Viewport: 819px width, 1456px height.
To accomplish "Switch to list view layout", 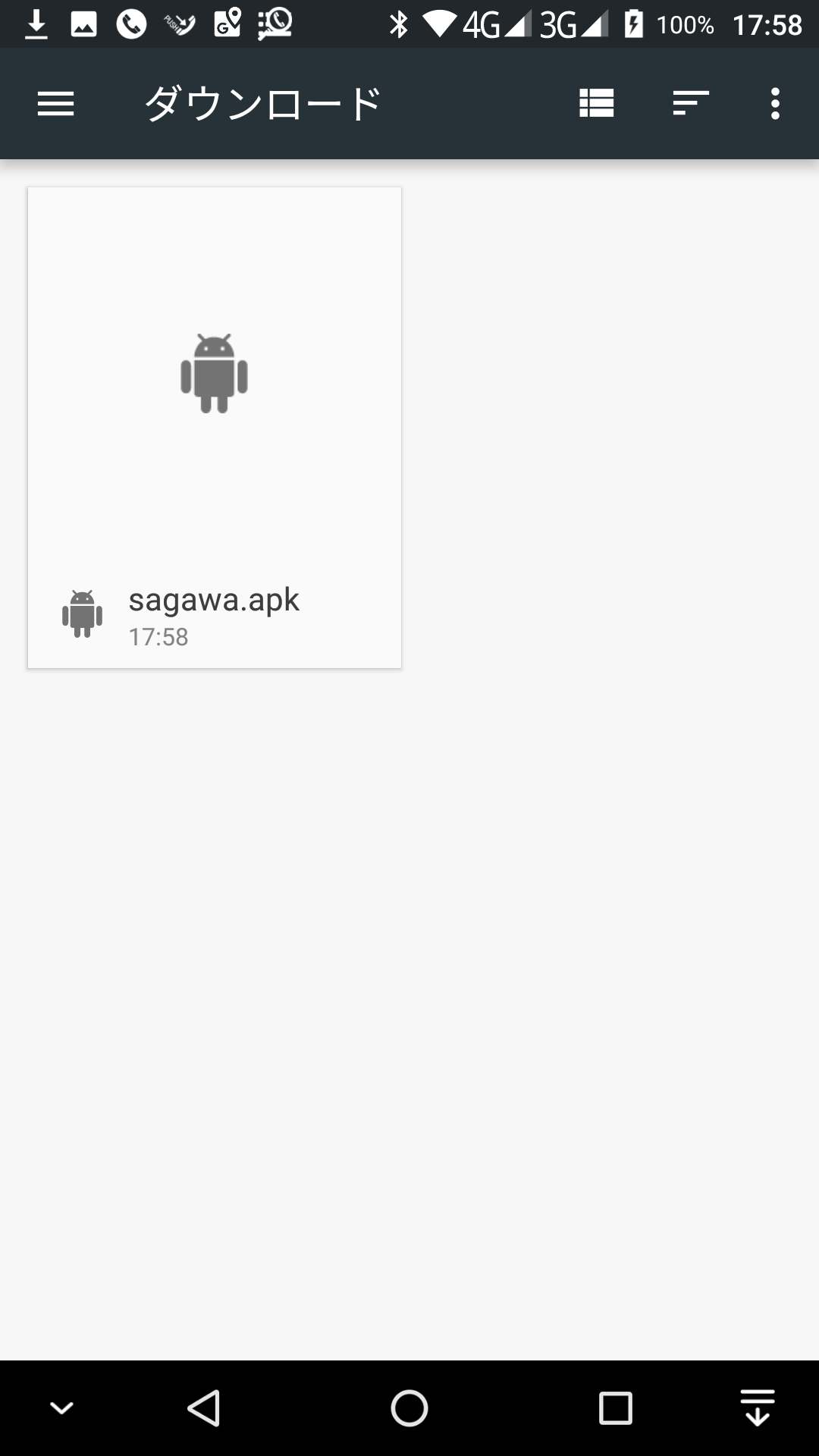I will coord(597,103).
